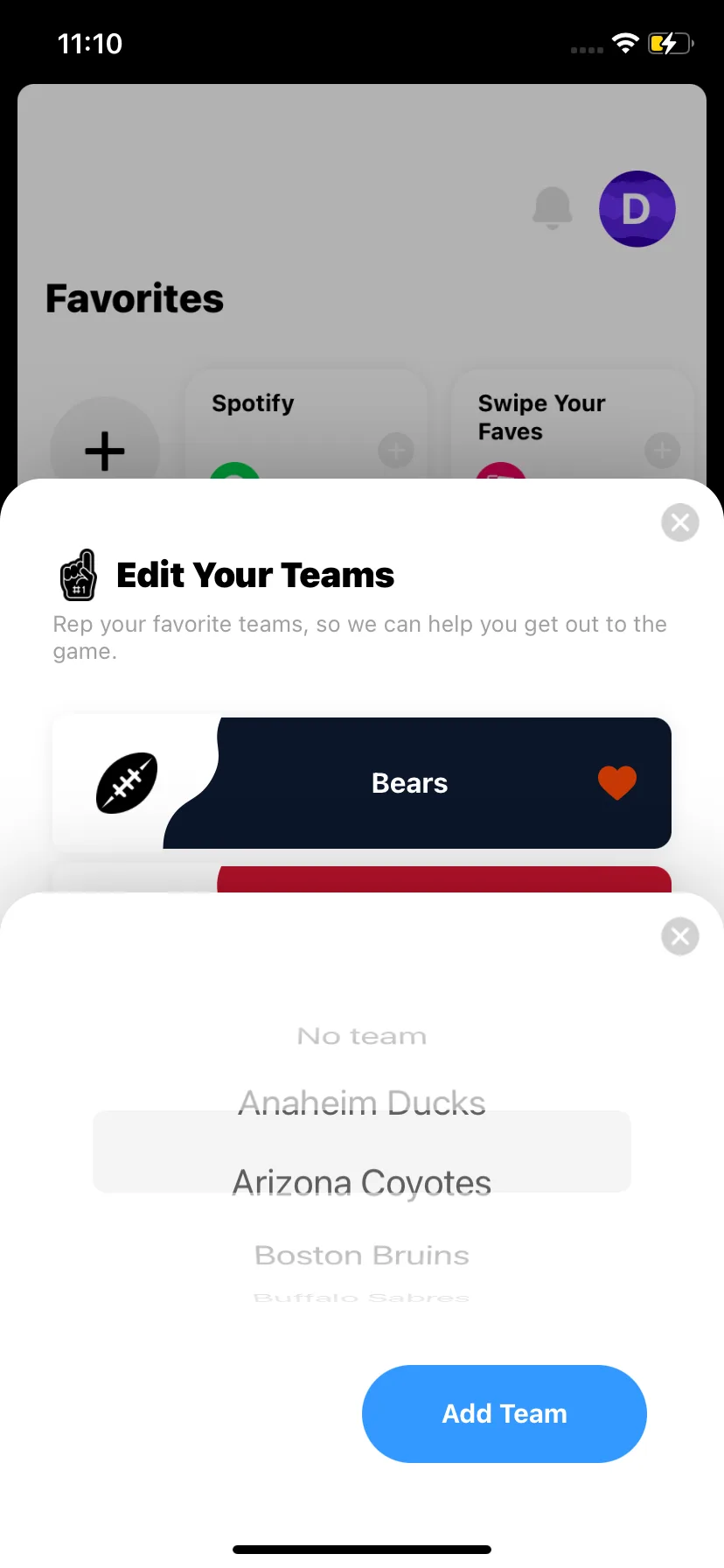The image size is (724, 1568).
Task: Close the Edit Your Teams sheet
Action: click(679, 523)
